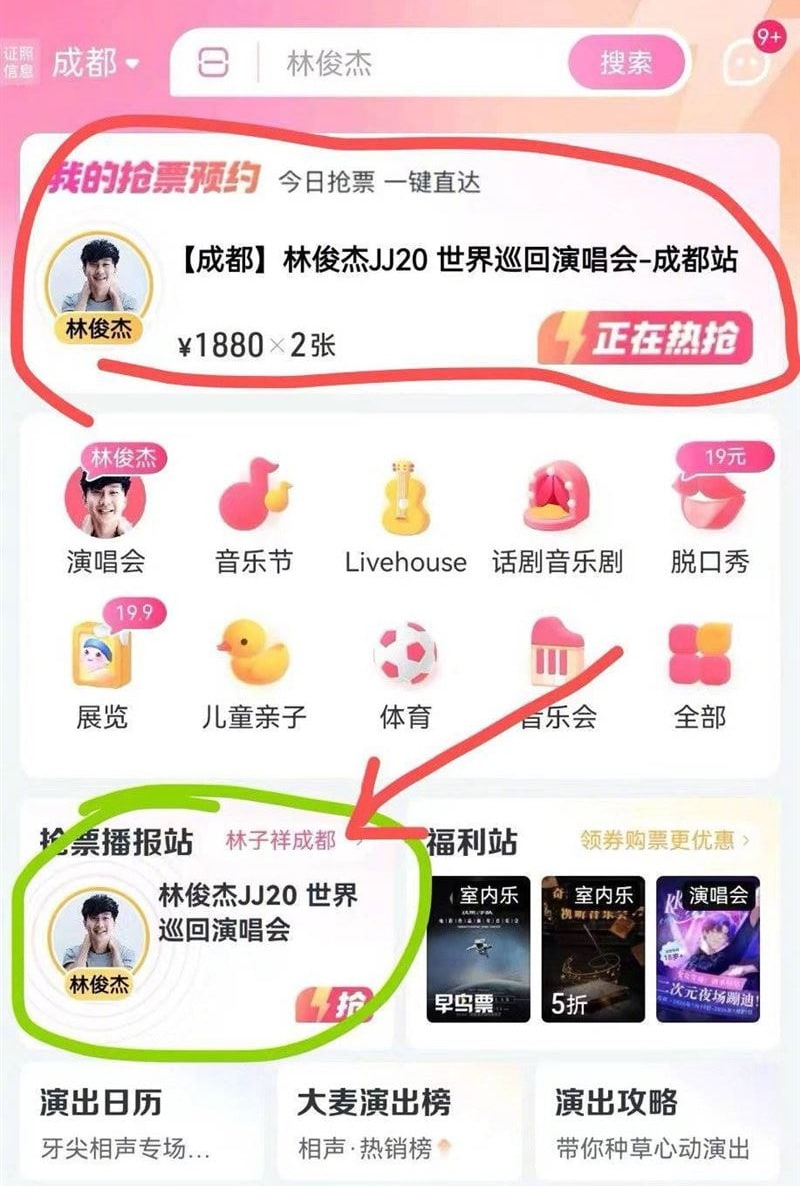Open the messages icon with 9+ badge
The image size is (800, 1186).
pyautogui.click(x=746, y=62)
